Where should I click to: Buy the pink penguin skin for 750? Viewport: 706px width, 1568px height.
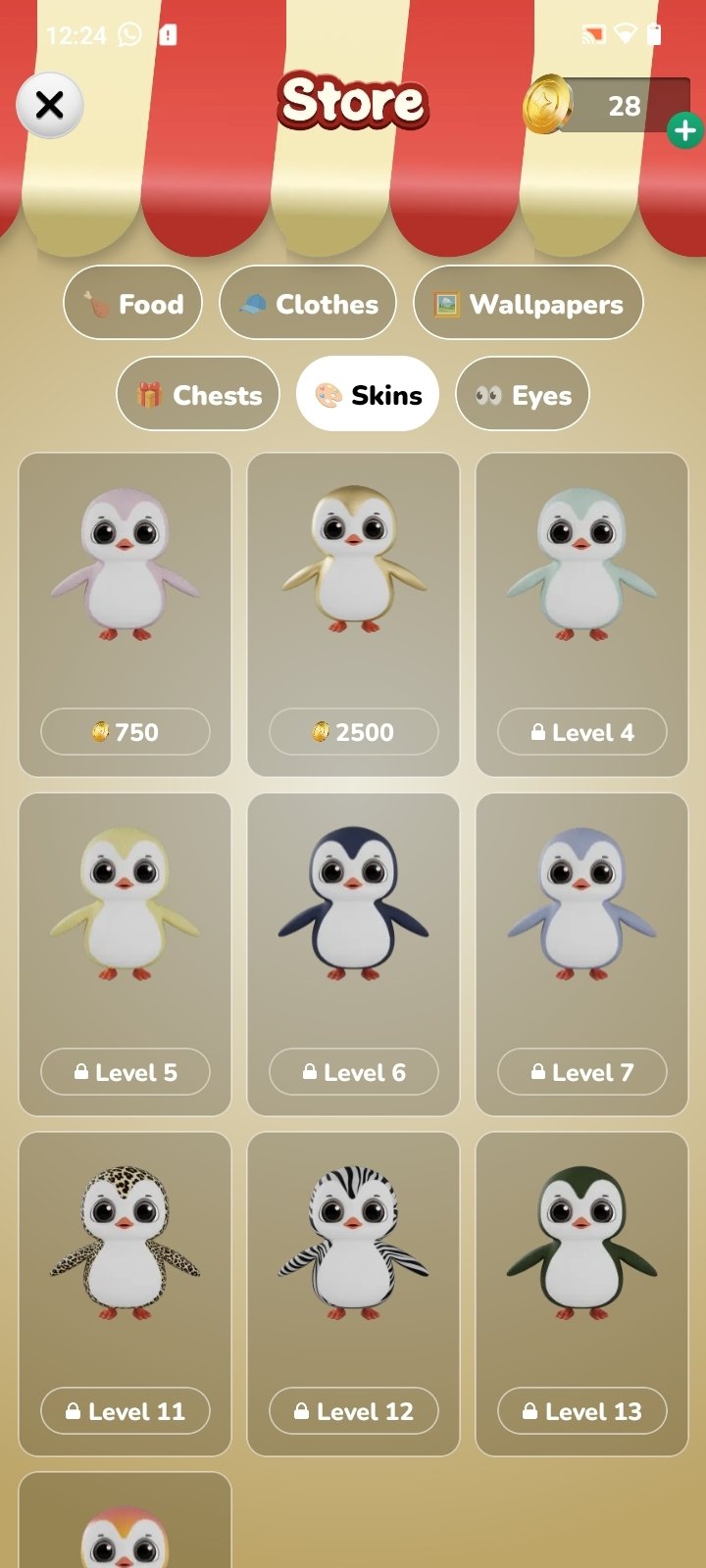point(126,614)
